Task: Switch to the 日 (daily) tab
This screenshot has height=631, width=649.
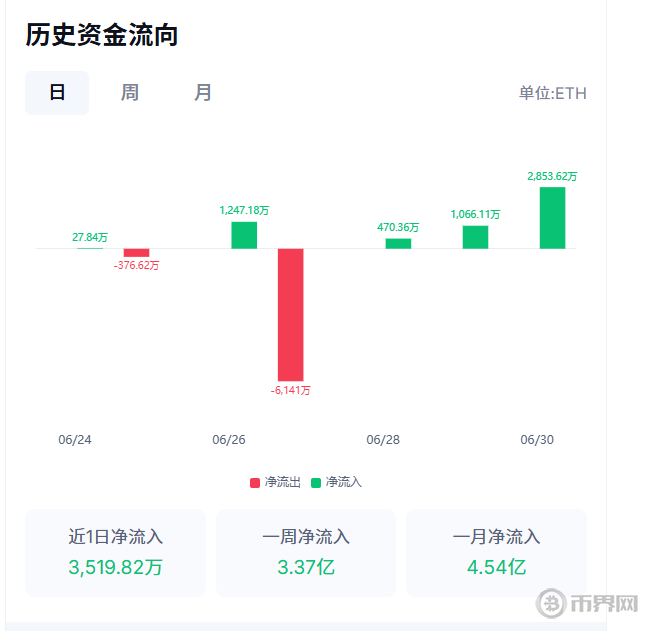Action: [x=57, y=93]
